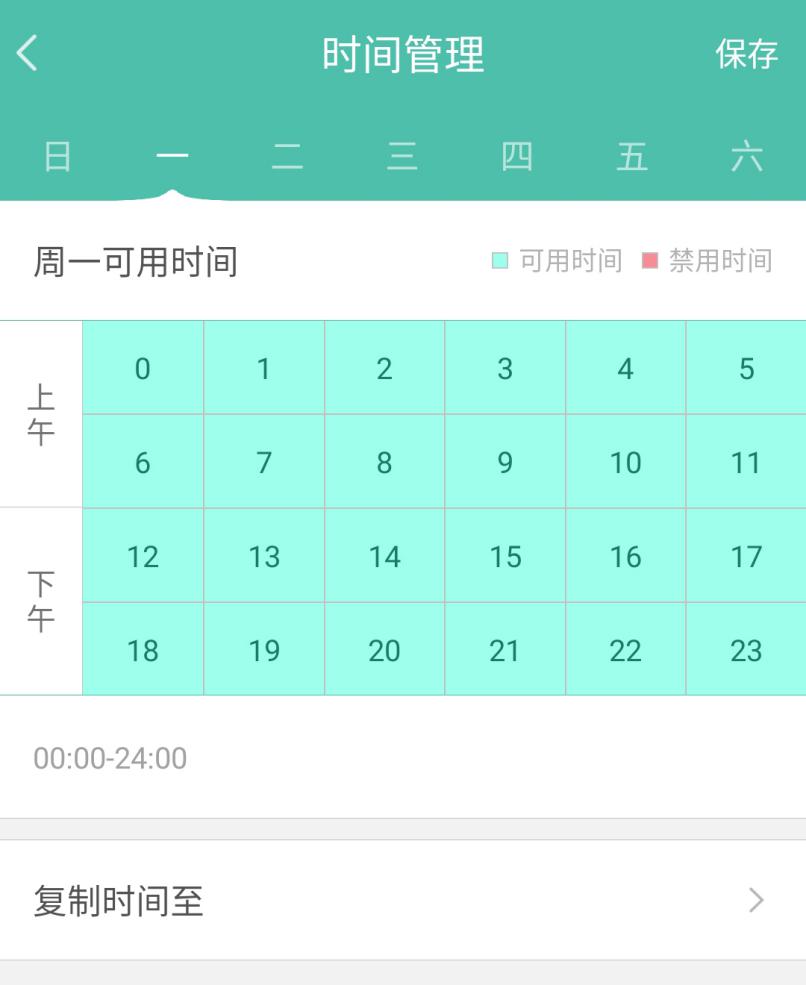
Task: Select the 二 (Tuesday) tab
Action: (287, 155)
